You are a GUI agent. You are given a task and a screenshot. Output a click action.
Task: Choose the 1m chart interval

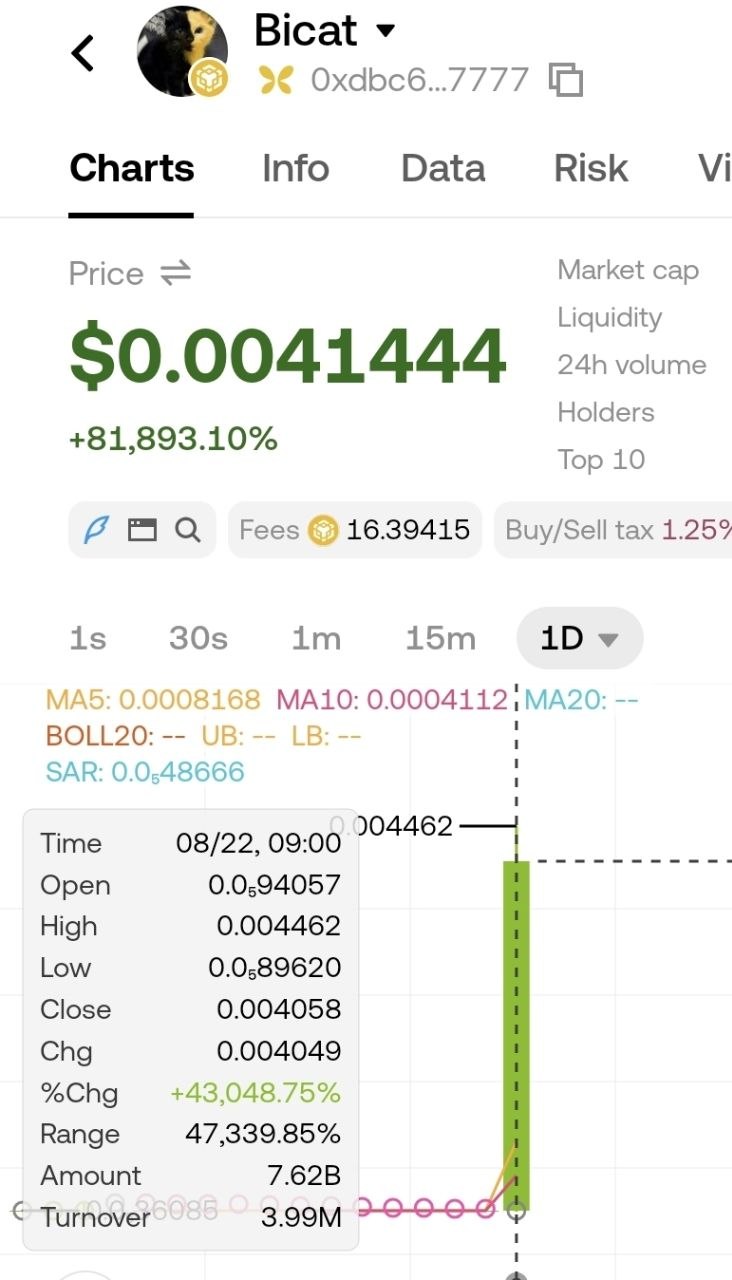tap(316, 638)
